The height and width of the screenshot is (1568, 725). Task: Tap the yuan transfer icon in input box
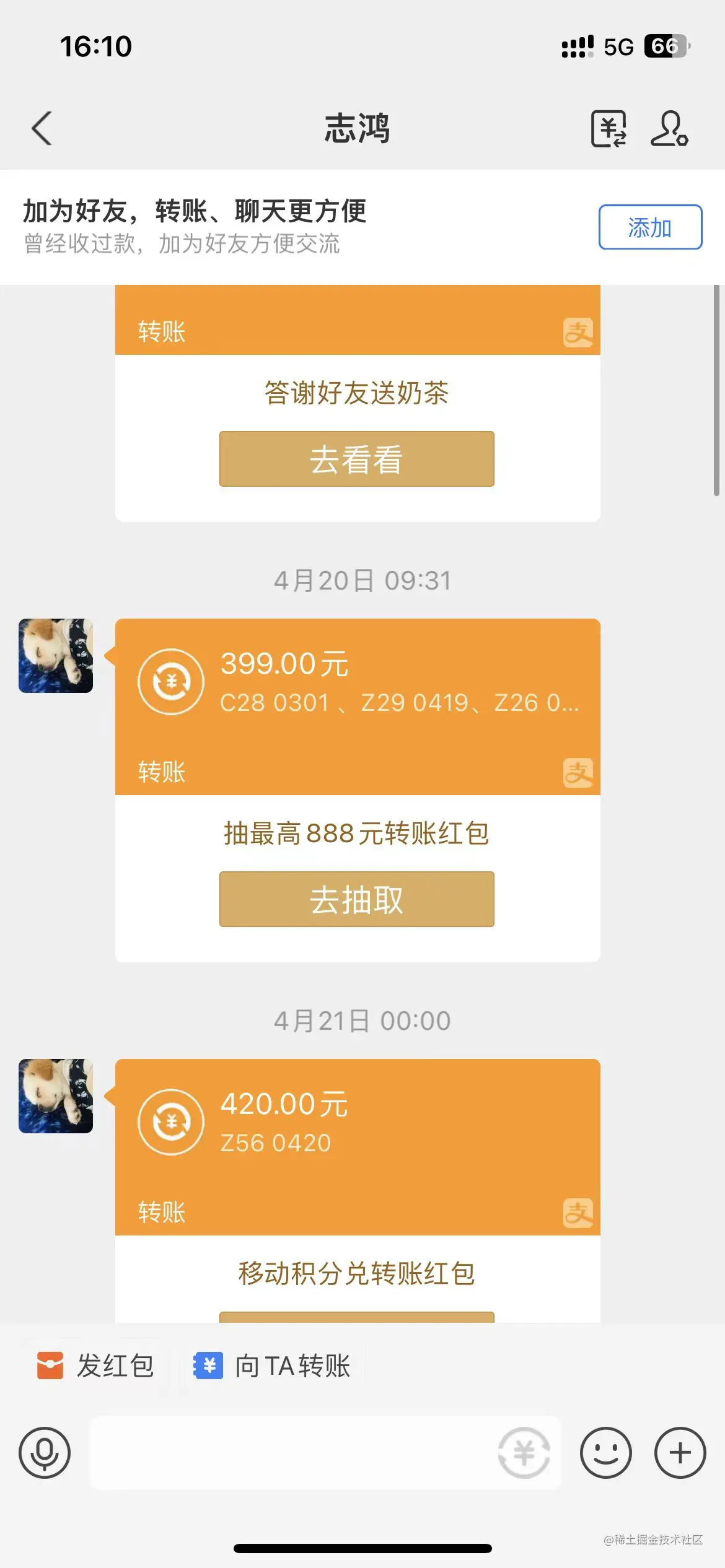click(x=524, y=1453)
